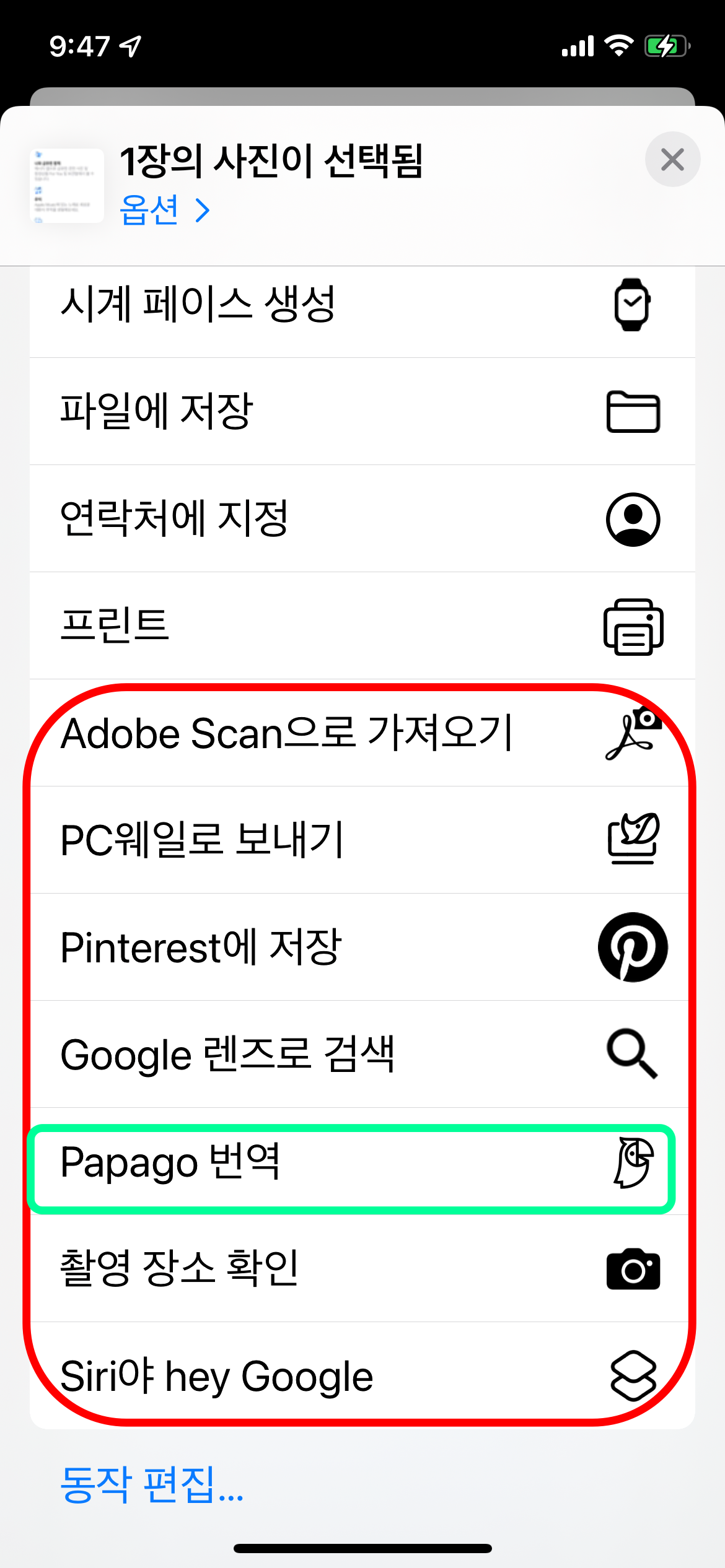This screenshot has height=1568, width=725.
Task: Open 동작 편집 to edit actions
Action: point(152,1484)
